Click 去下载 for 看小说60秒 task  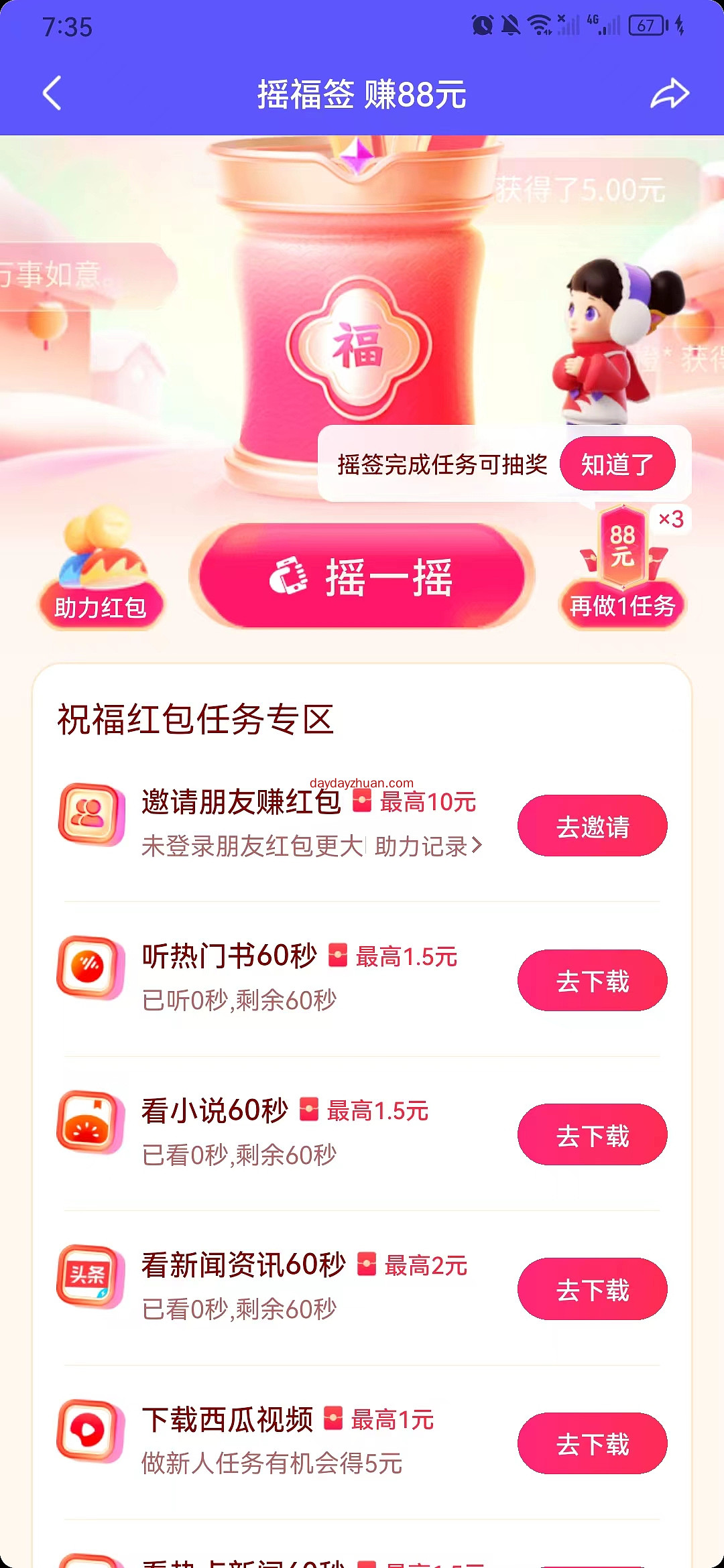(593, 1133)
